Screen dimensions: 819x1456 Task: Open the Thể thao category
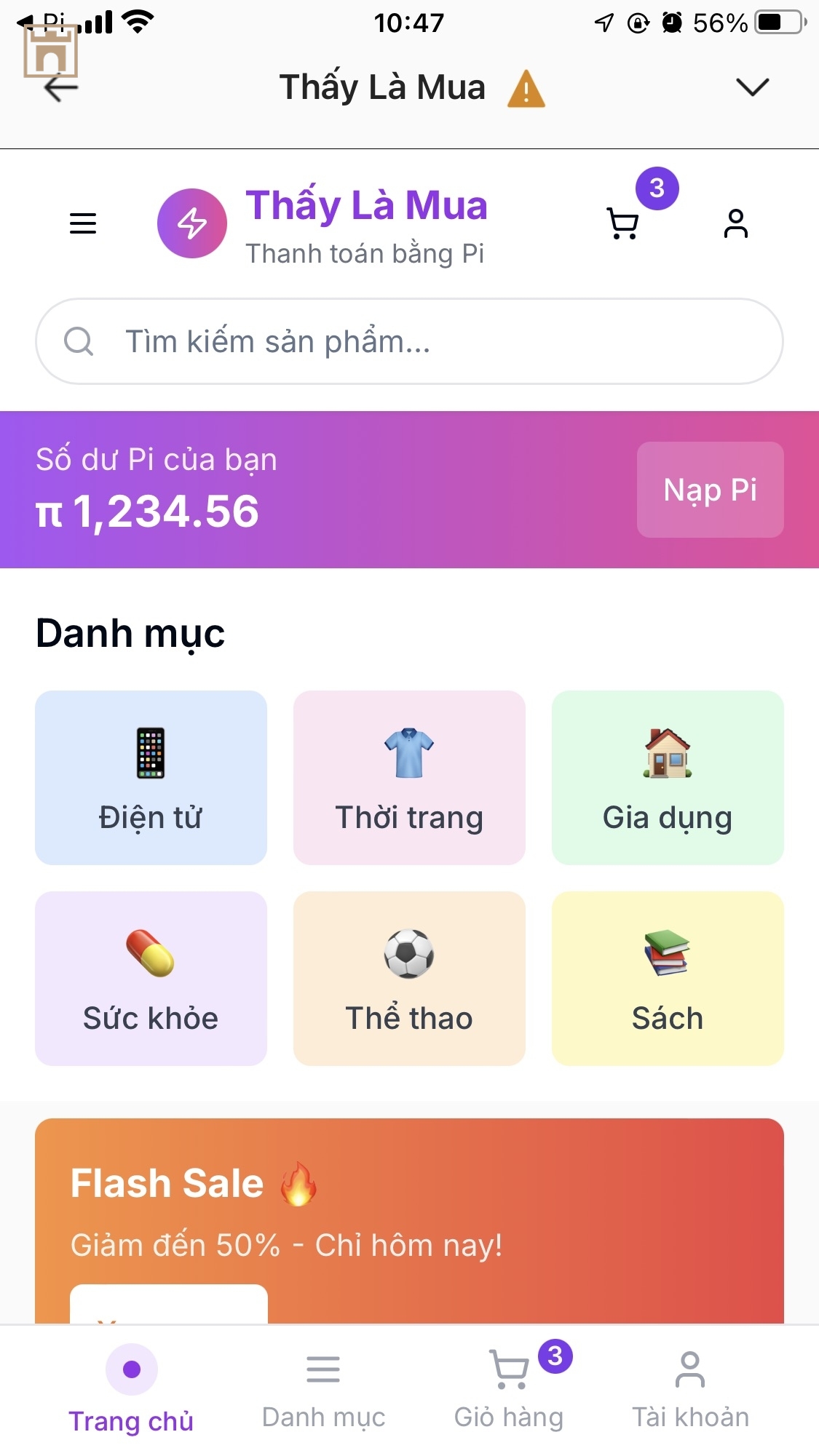point(409,979)
